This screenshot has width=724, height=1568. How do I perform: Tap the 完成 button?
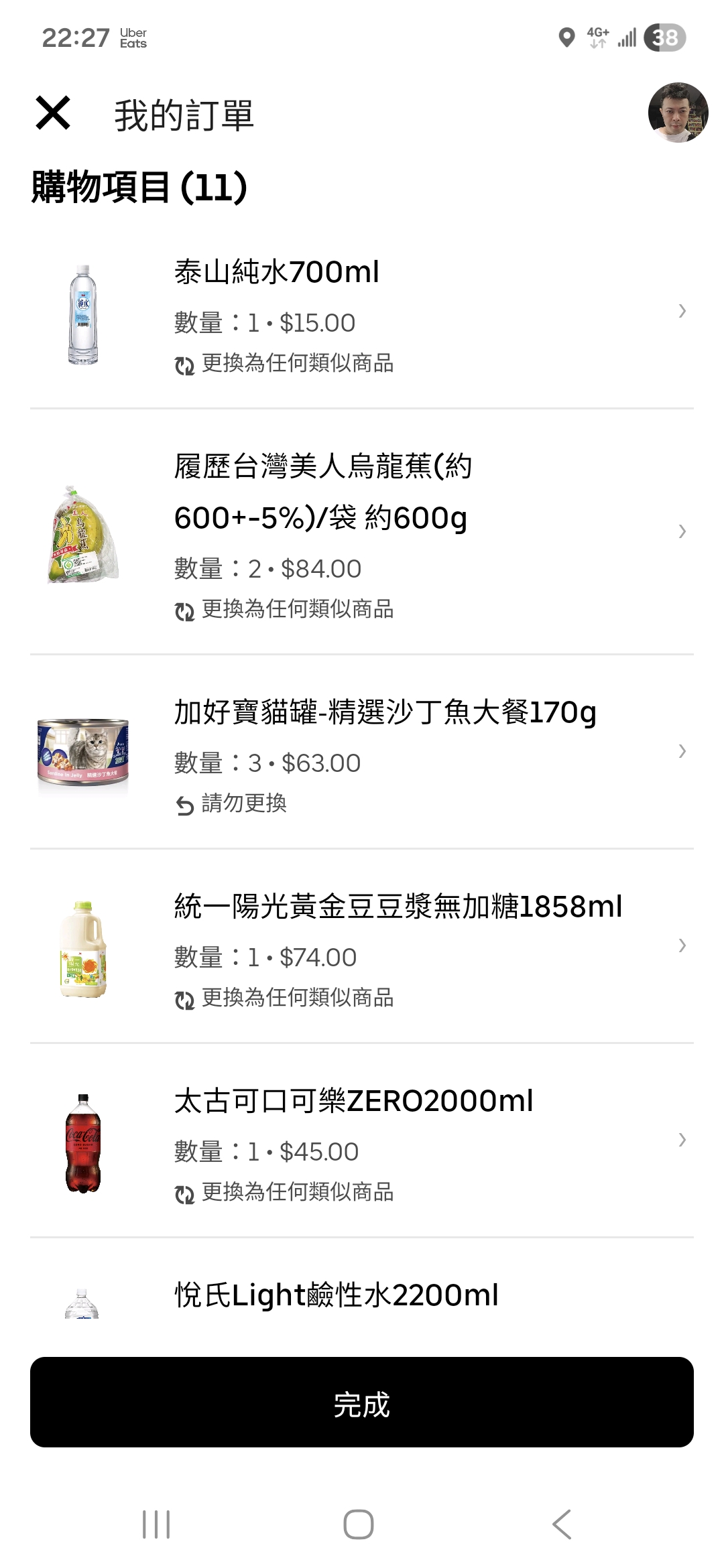click(x=362, y=1402)
